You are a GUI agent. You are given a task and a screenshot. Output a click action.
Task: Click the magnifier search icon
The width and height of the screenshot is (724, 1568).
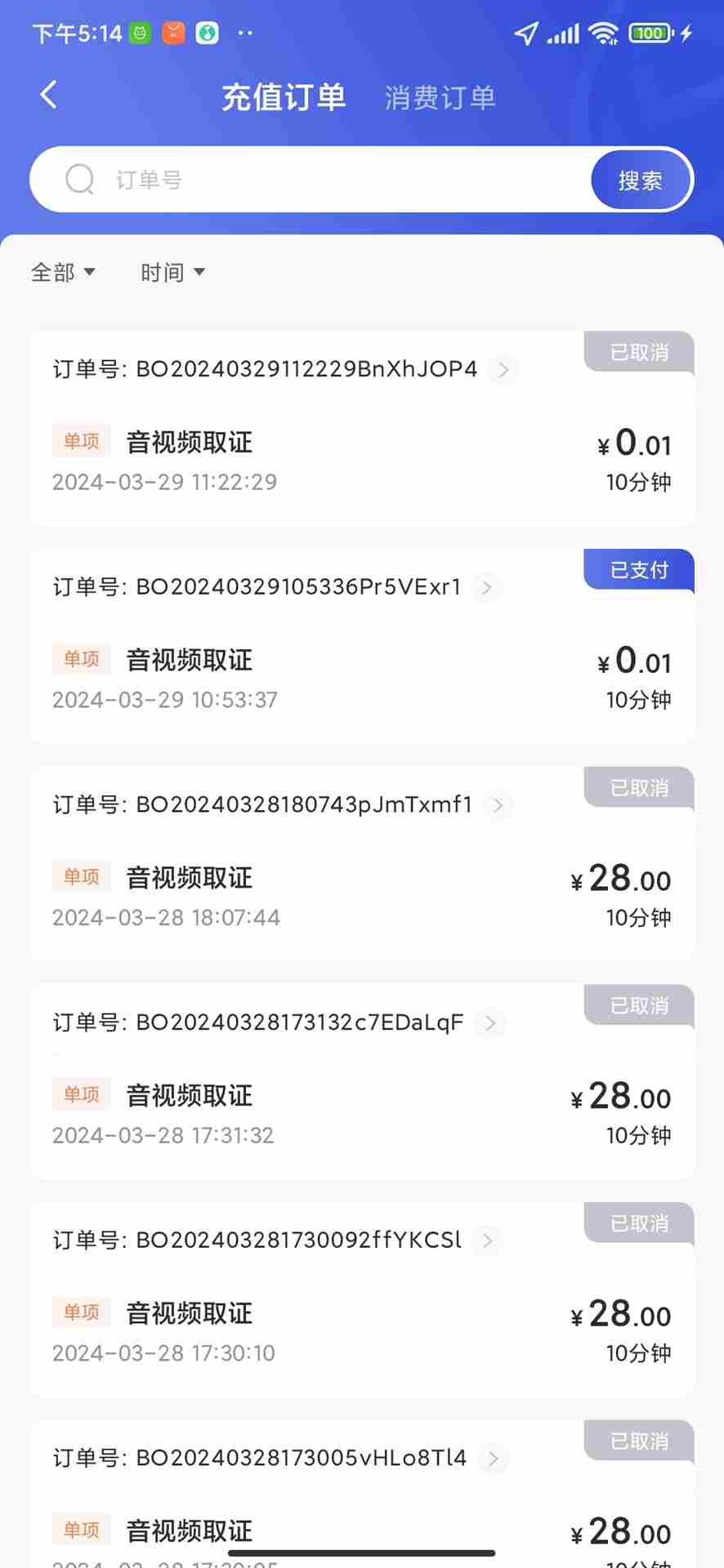[79, 180]
